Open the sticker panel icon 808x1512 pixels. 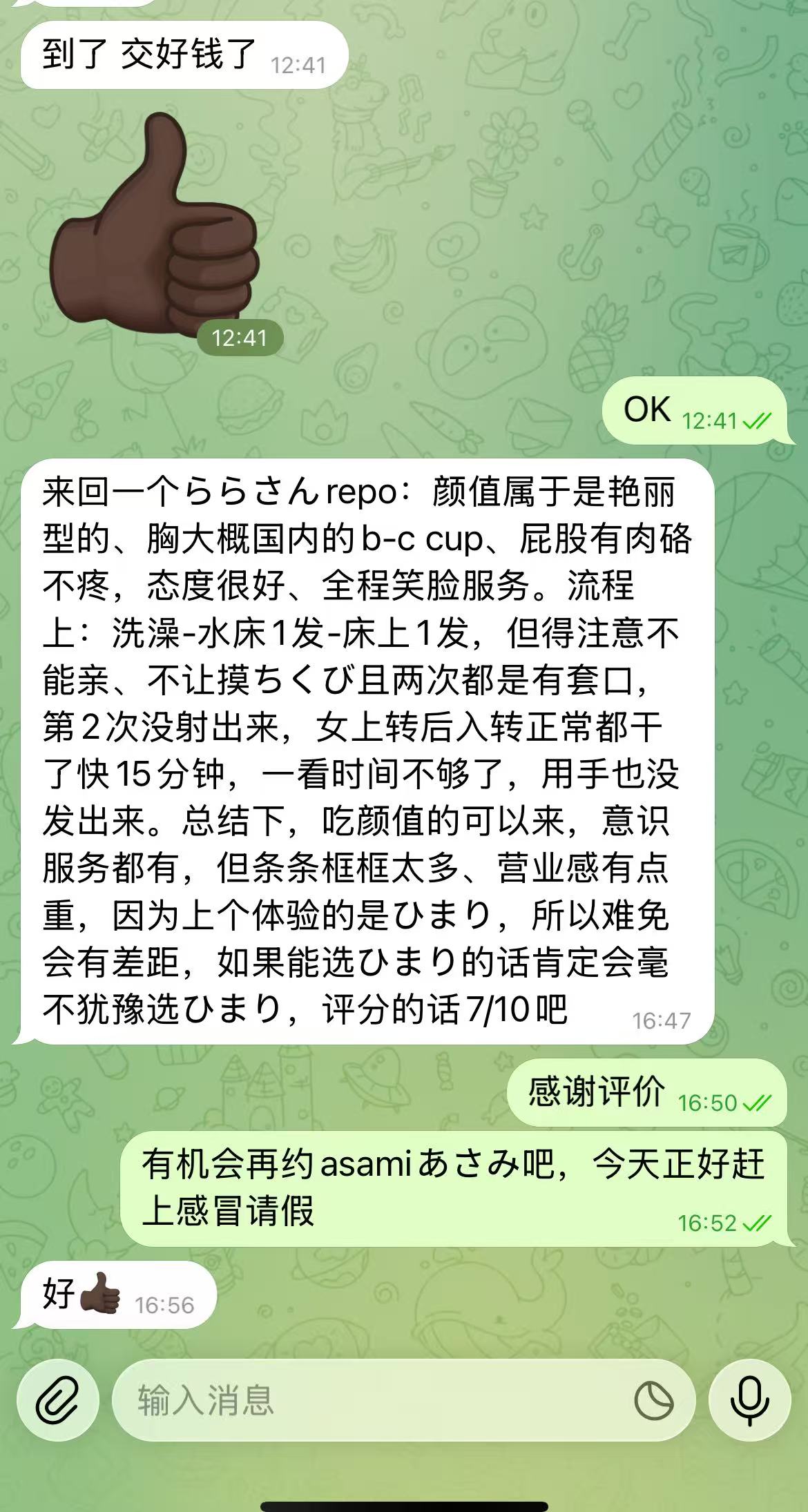tap(653, 1401)
